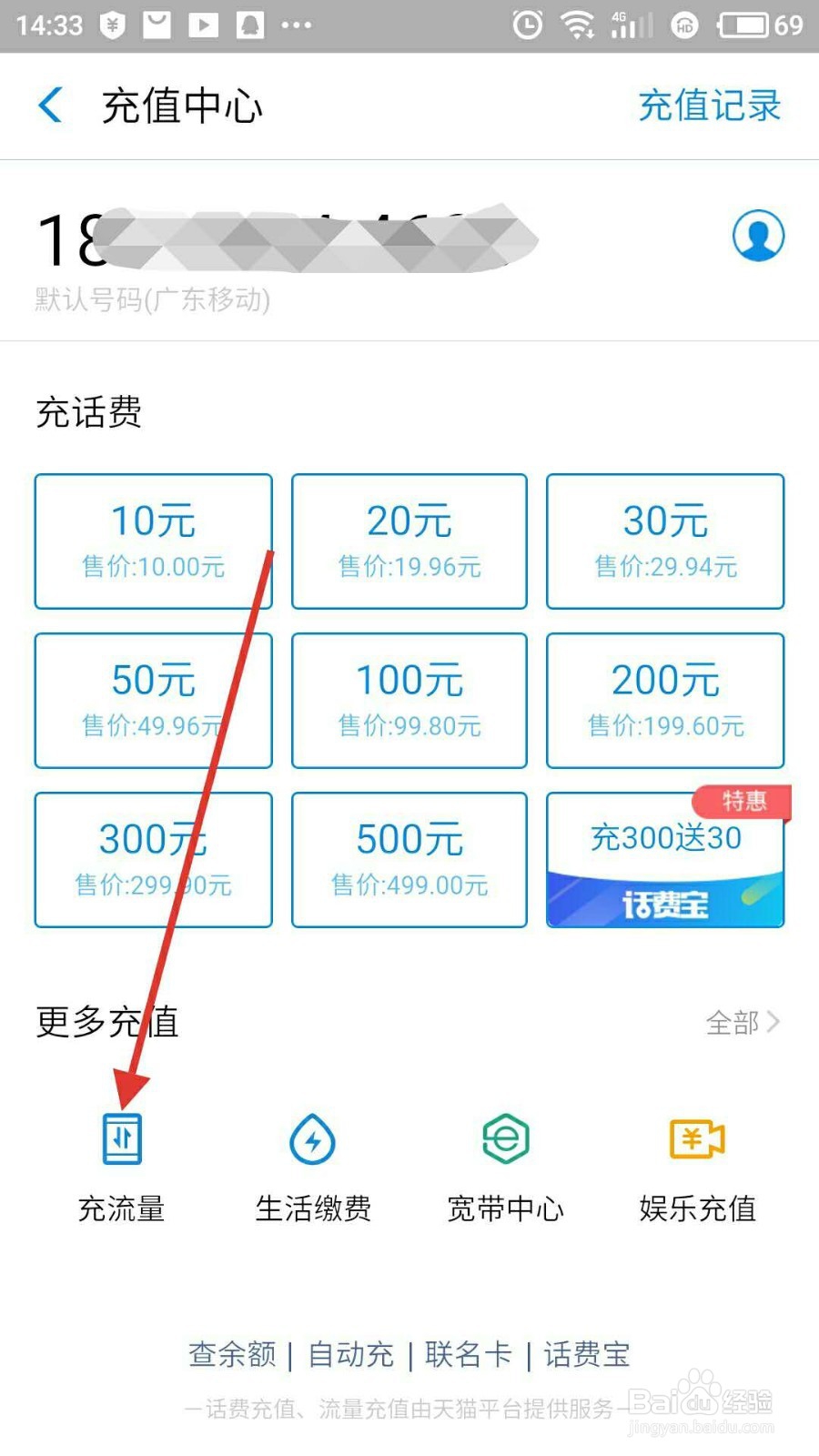Open the alarm clock icon in status bar
The width and height of the screenshot is (819, 1456).
(528, 25)
